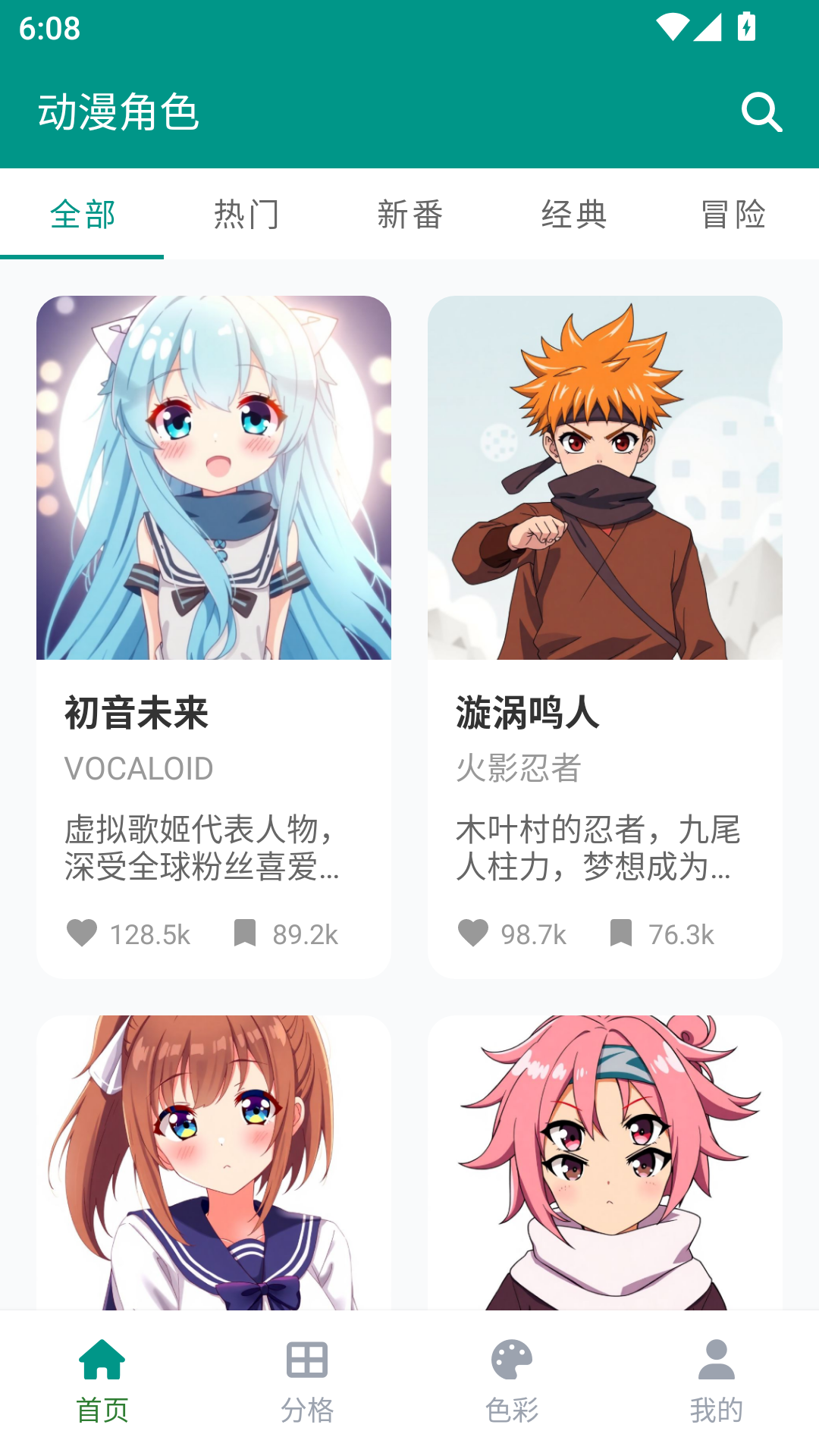
Task: Tap the VOCALOID source label
Action: tap(139, 769)
